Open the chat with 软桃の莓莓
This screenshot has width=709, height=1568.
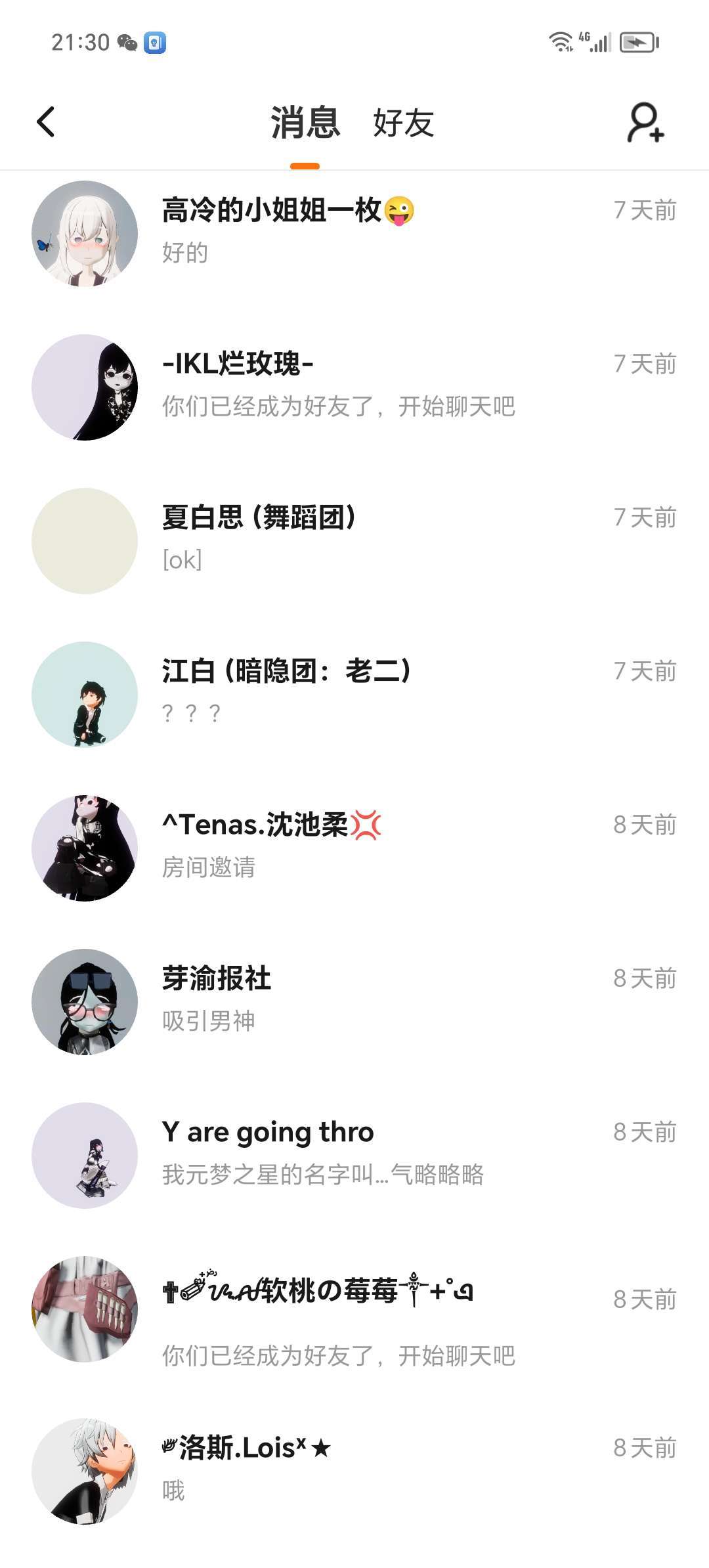pyautogui.click(x=354, y=1311)
